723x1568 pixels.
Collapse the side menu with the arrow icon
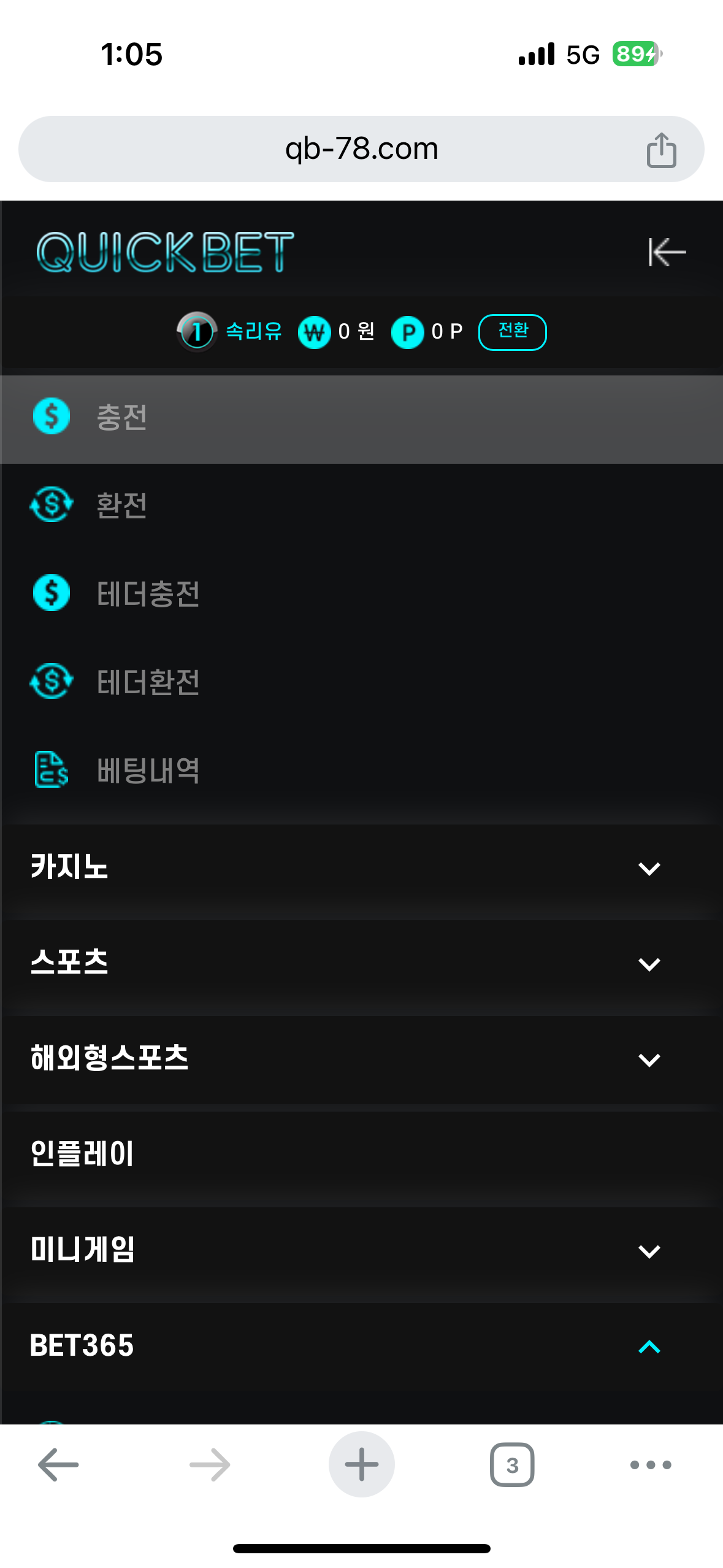click(667, 252)
